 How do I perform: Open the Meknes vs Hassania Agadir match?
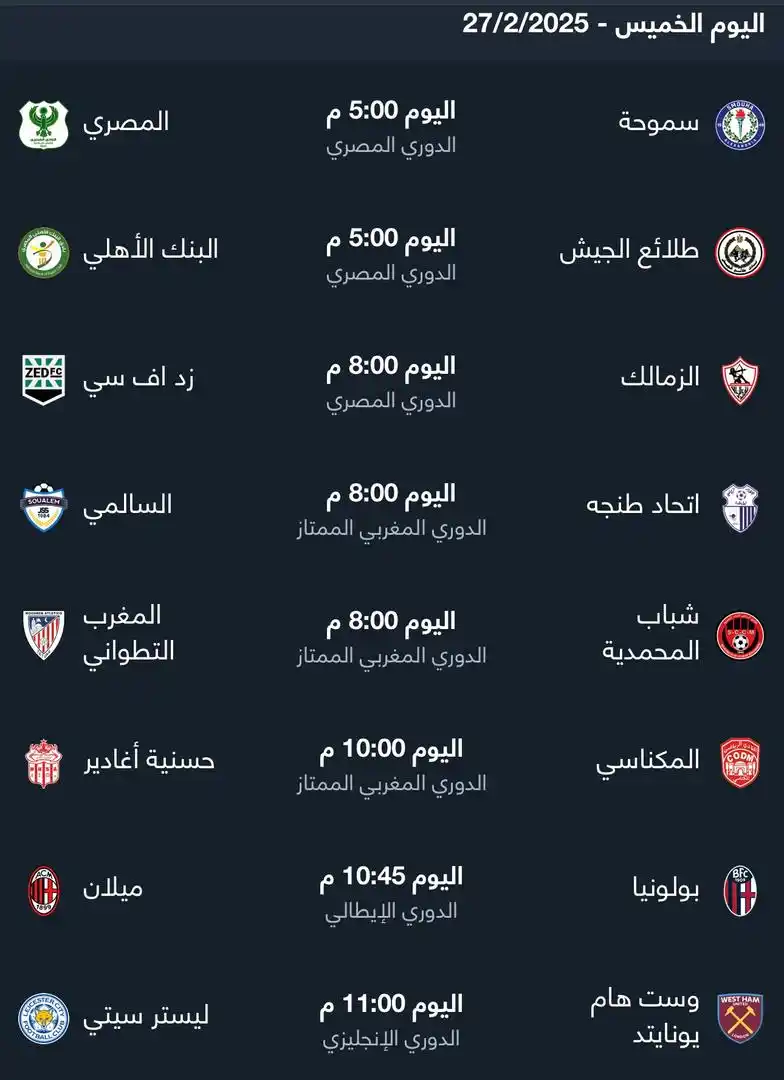(x=391, y=764)
